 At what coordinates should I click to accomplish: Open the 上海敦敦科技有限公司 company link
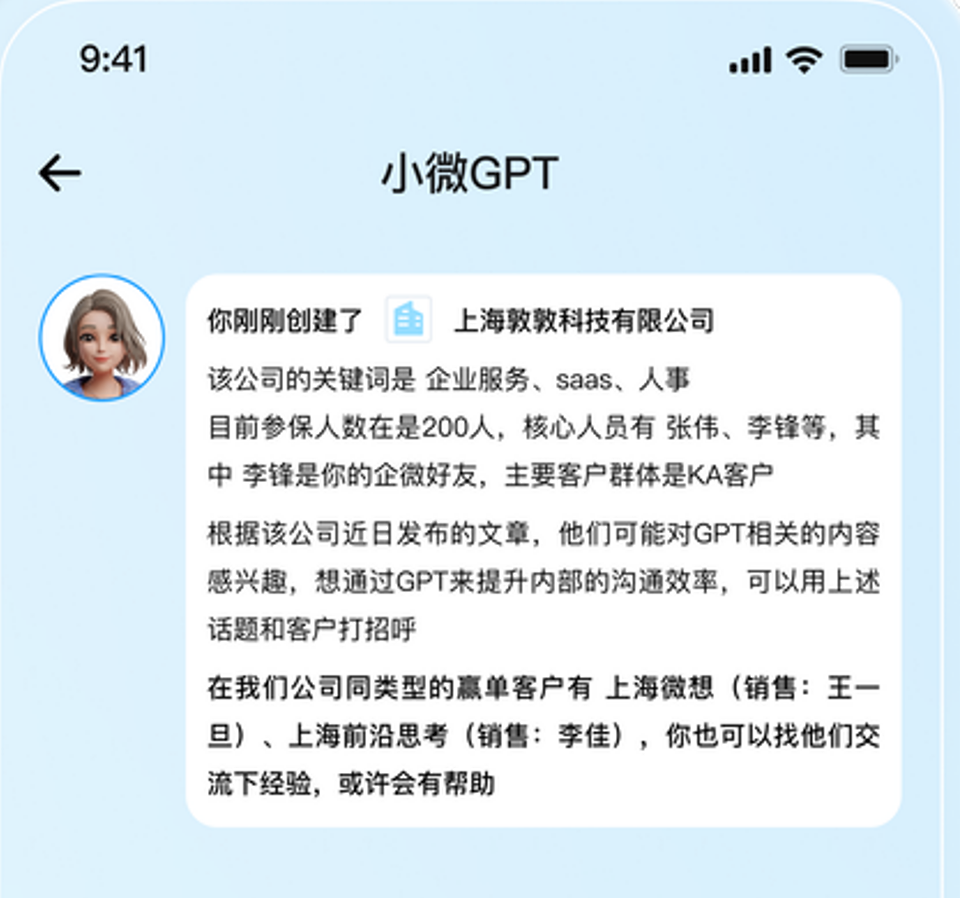(x=583, y=321)
